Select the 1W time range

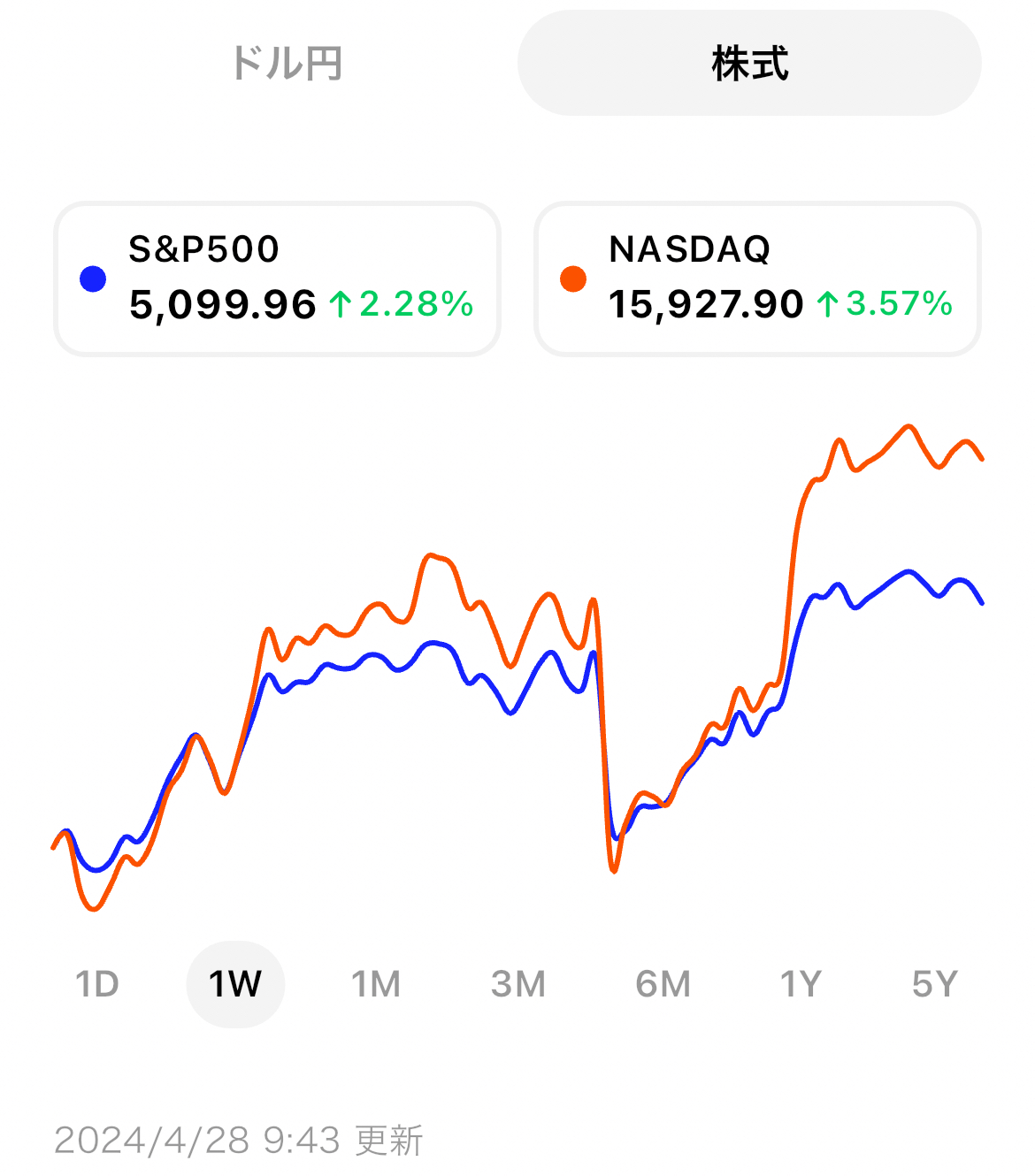pos(235,984)
